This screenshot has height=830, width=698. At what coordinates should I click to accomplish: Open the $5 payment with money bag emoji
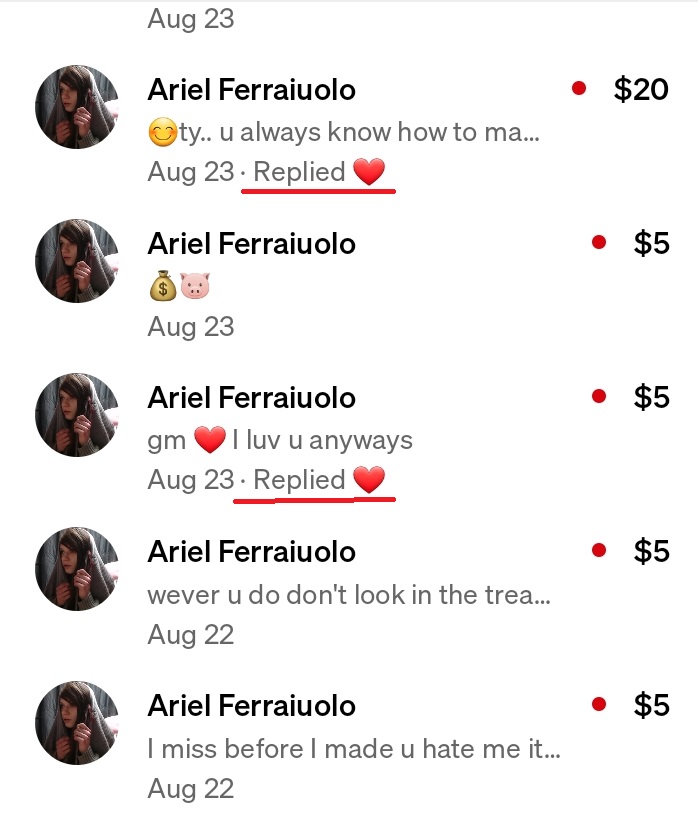tap(343, 285)
